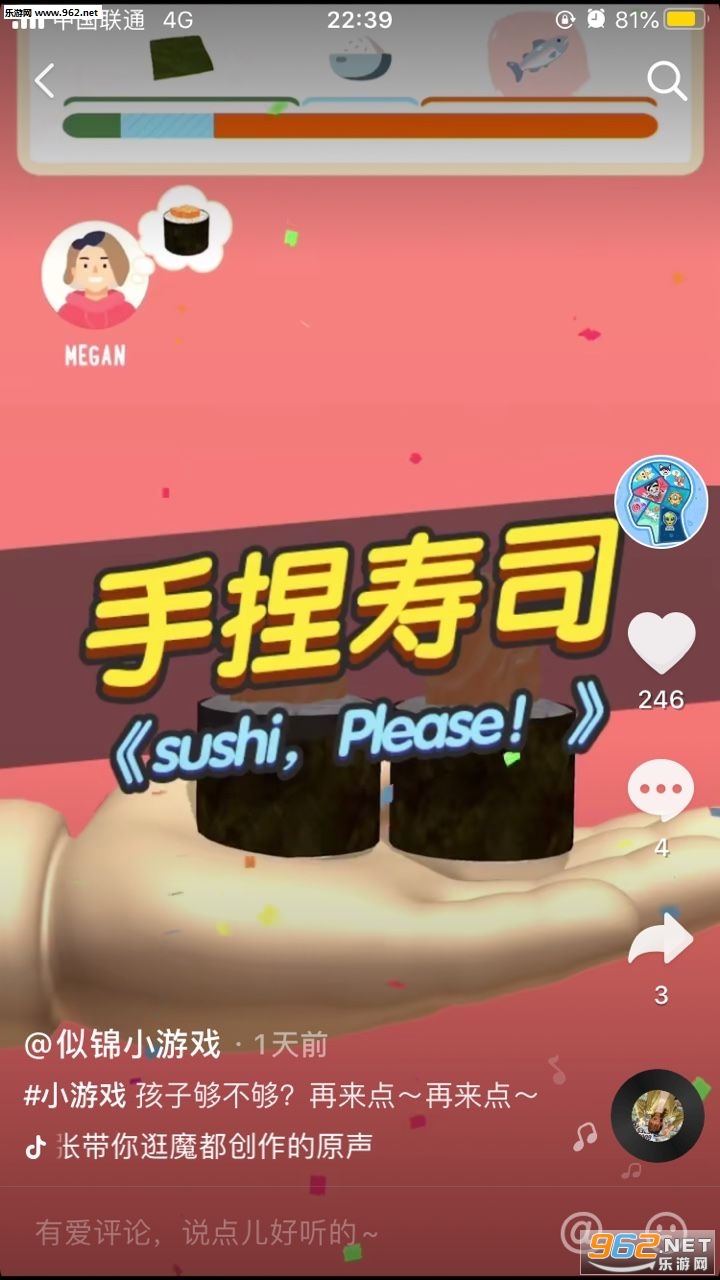720x1280 pixels.
Task: Tap the @ mention icon in comment bar
Action: [581, 1232]
